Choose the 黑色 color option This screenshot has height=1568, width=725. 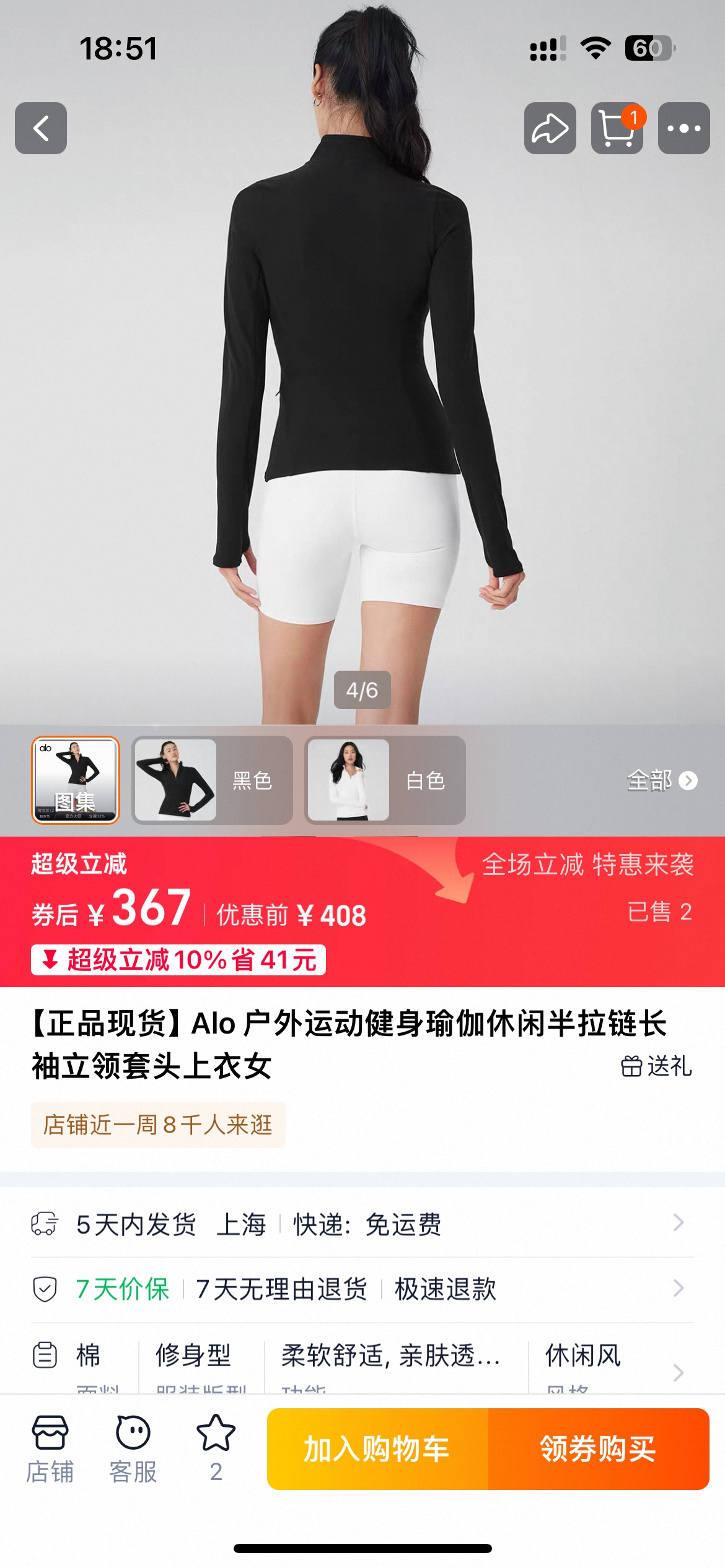click(212, 780)
